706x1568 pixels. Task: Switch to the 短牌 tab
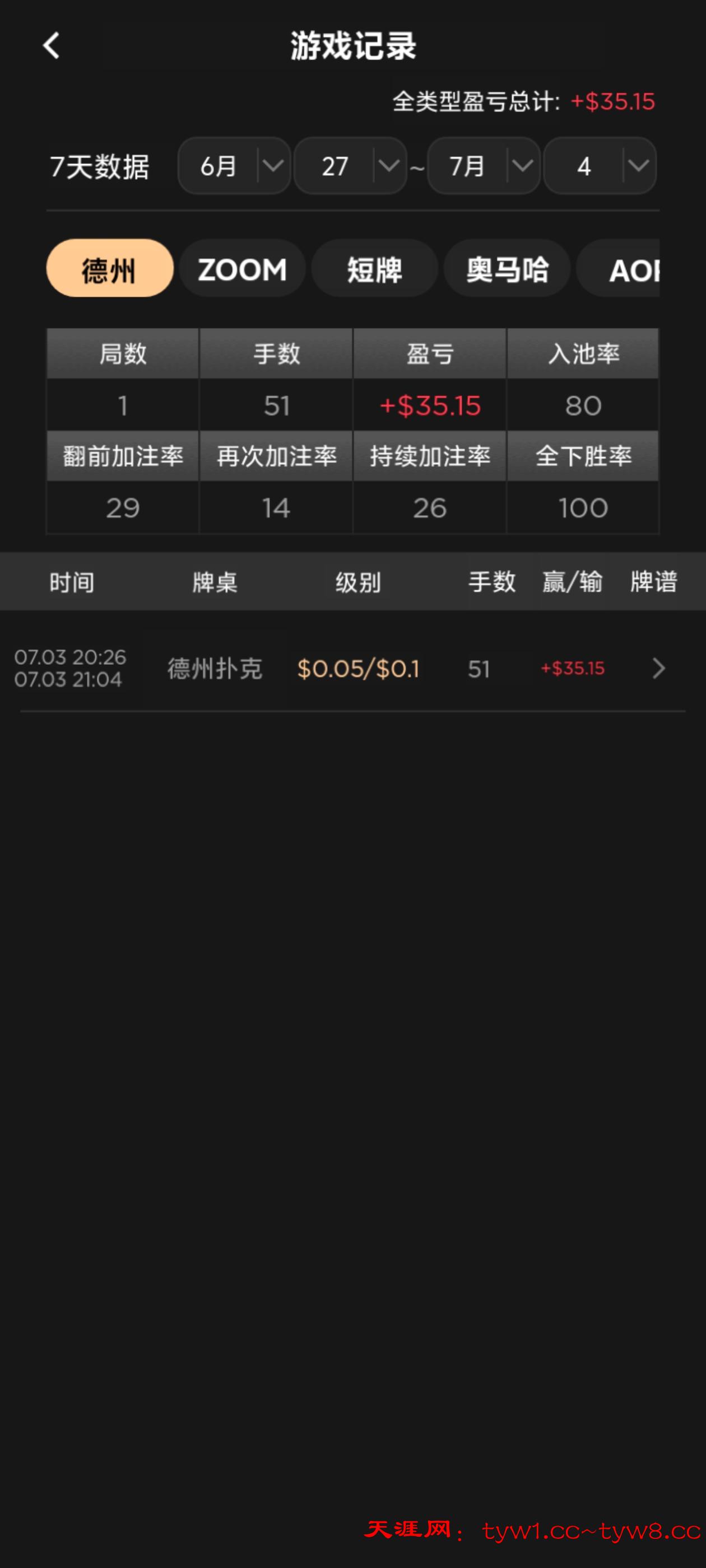pyautogui.click(x=375, y=268)
